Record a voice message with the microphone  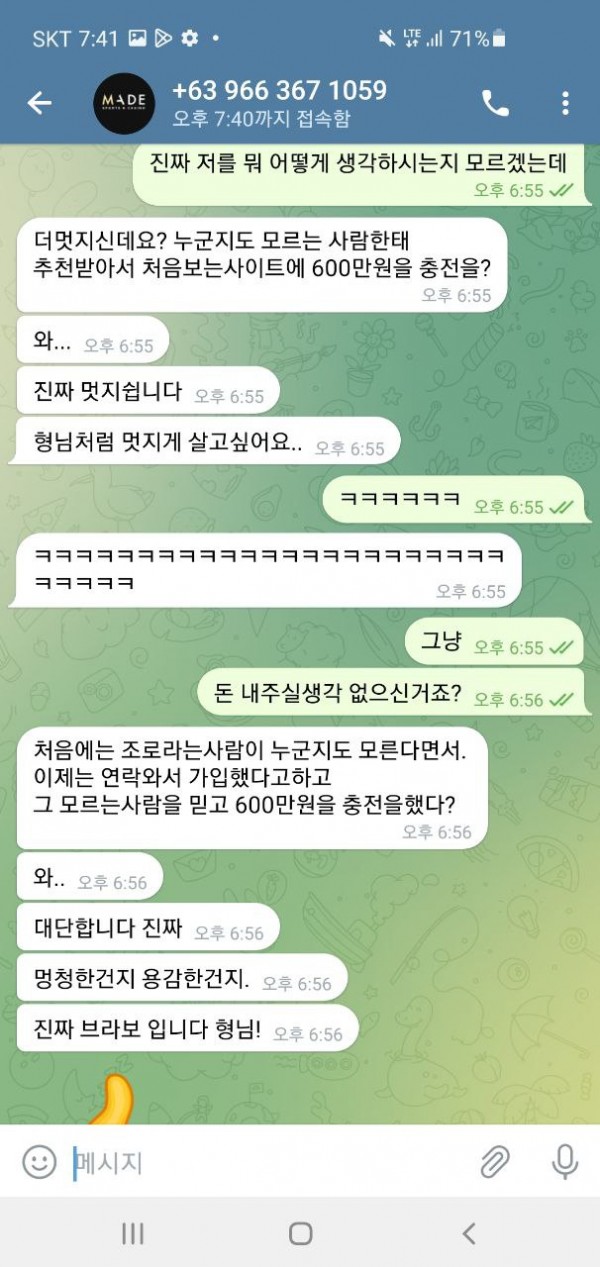point(565,1162)
